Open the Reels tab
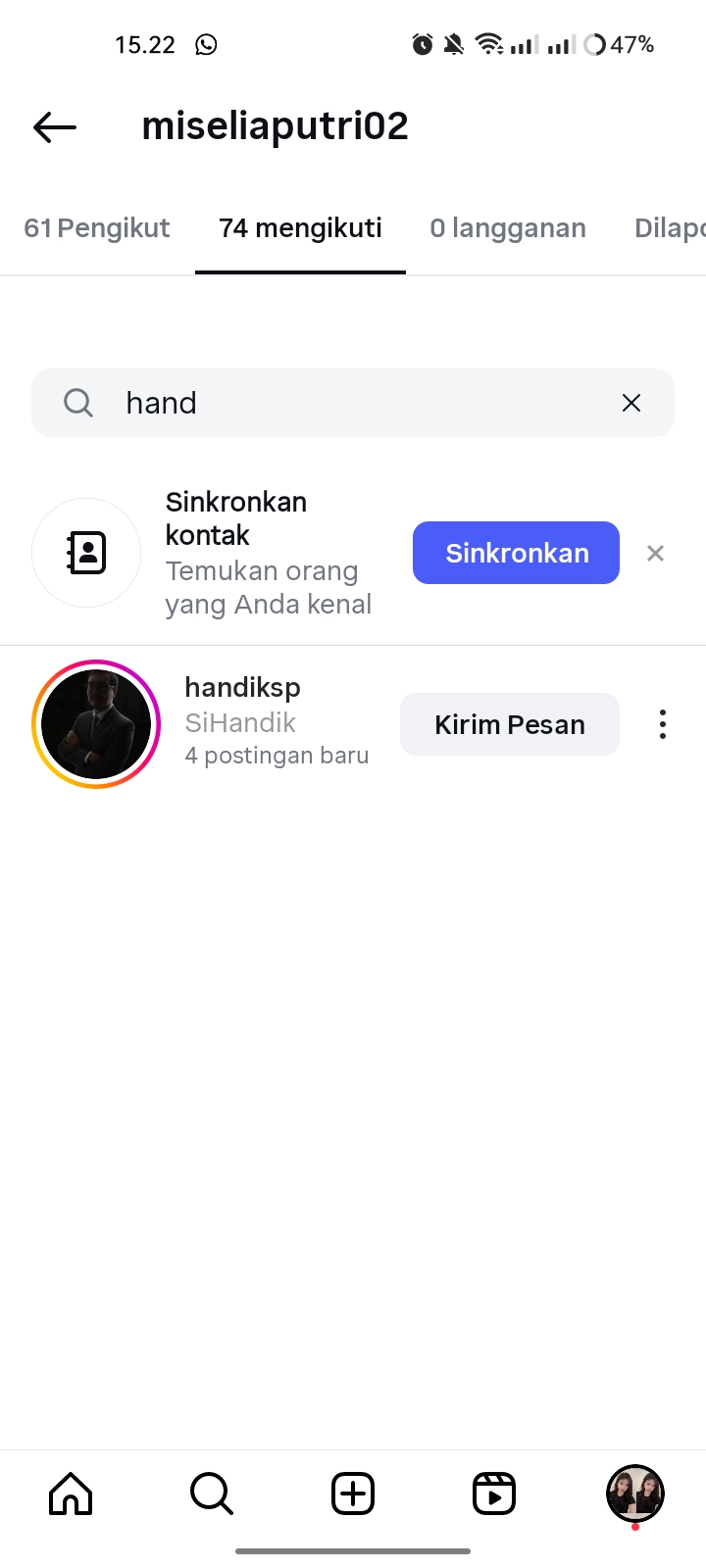 click(494, 1494)
